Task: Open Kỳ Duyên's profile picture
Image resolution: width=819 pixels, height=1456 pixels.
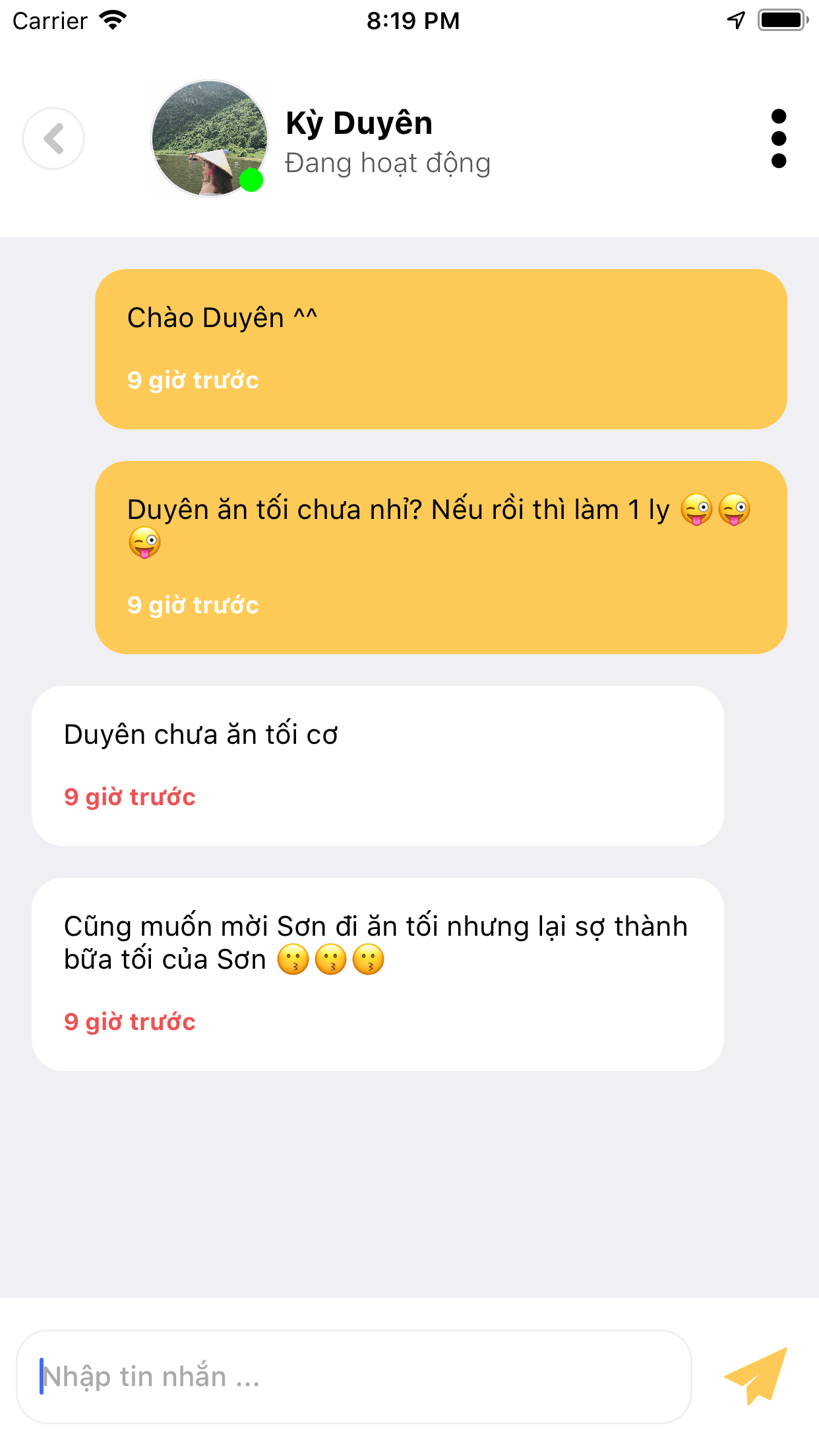Action: click(210, 138)
